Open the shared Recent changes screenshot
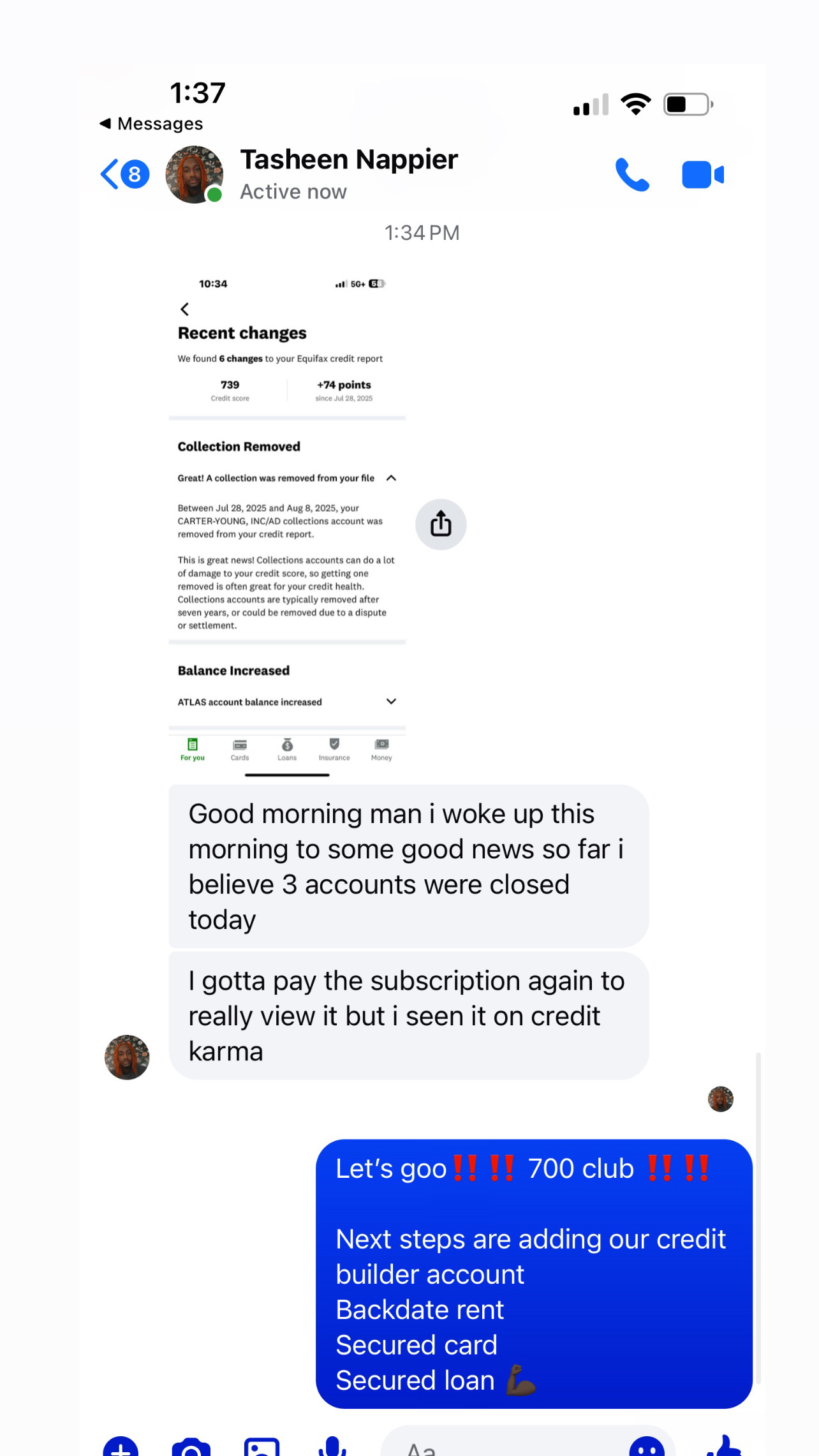 pos(287,523)
